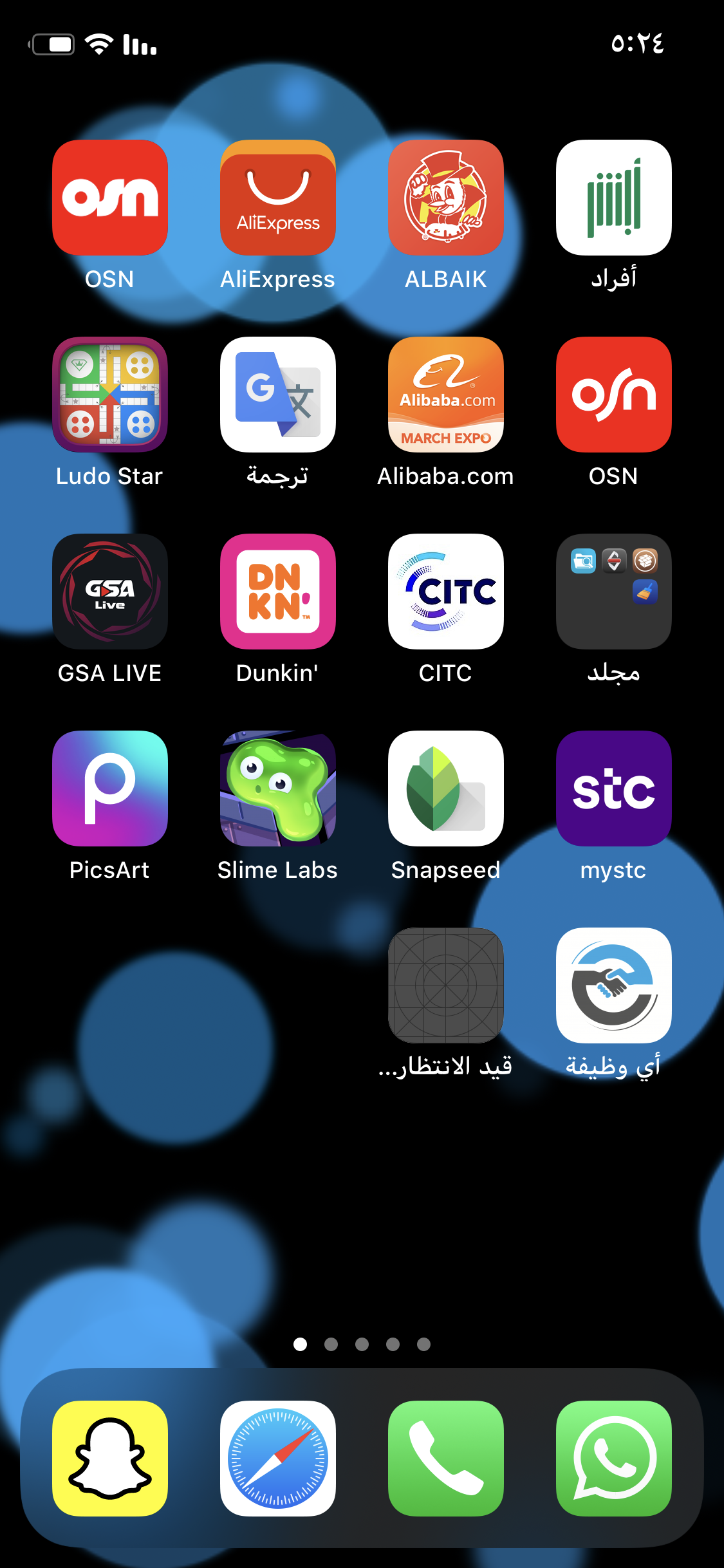Open the CITC app
The image size is (724, 1568).
click(445, 592)
